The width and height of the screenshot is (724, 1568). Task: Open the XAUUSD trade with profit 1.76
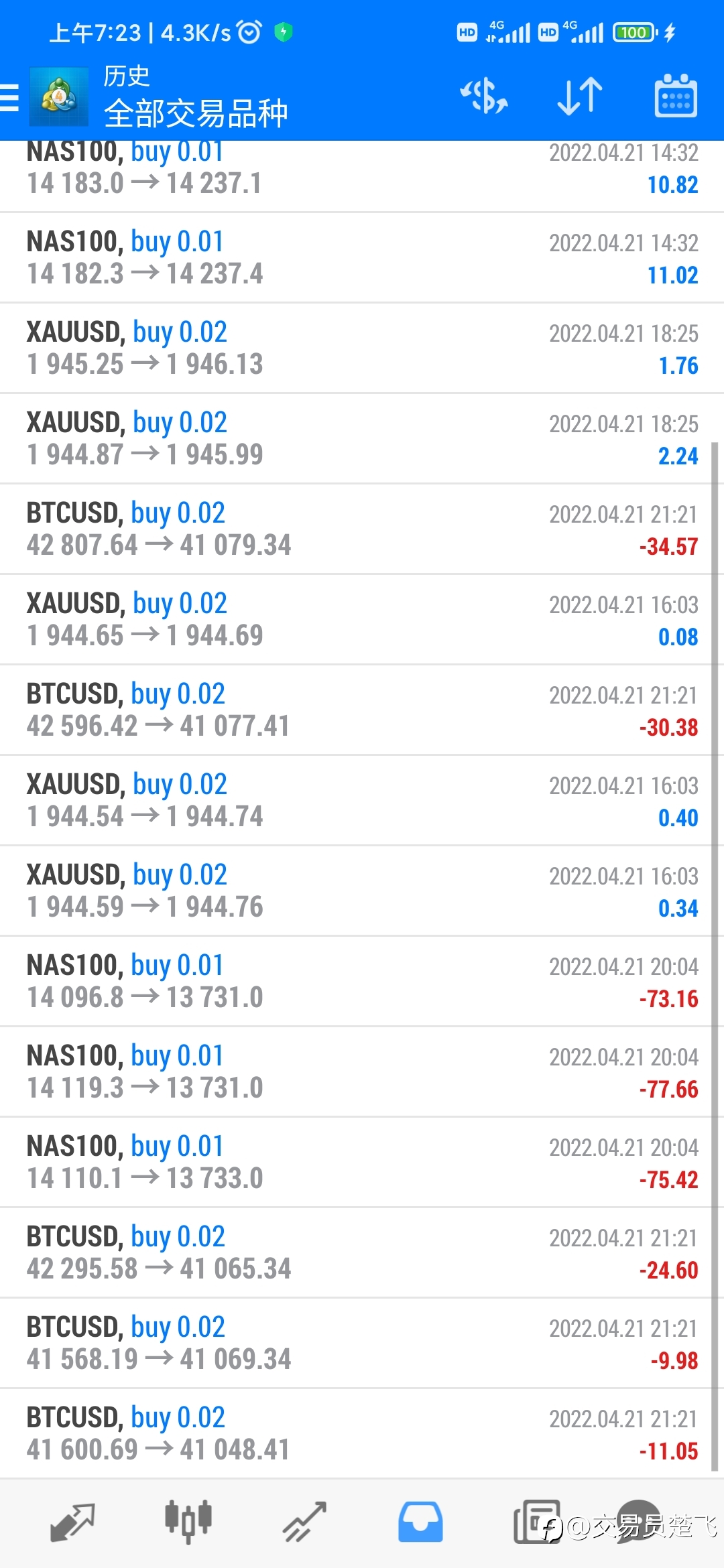[x=362, y=348]
